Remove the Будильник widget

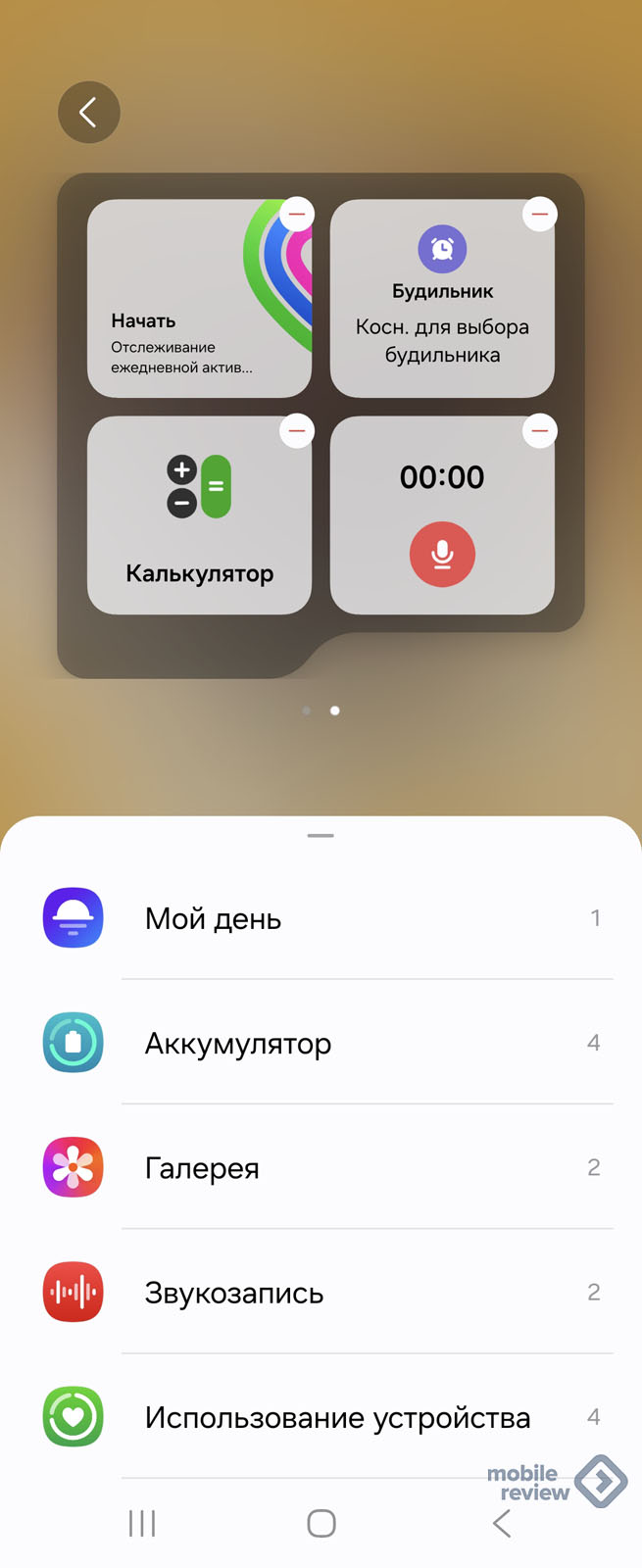(539, 214)
